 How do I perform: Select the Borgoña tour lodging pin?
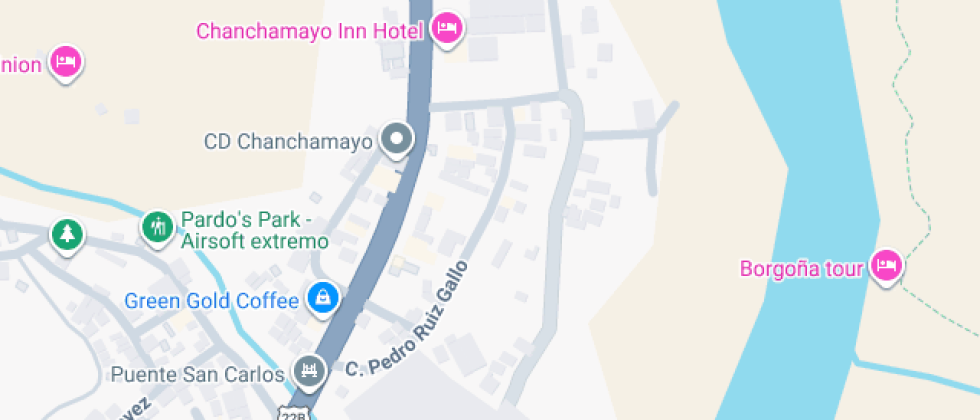pyautogui.click(x=886, y=266)
